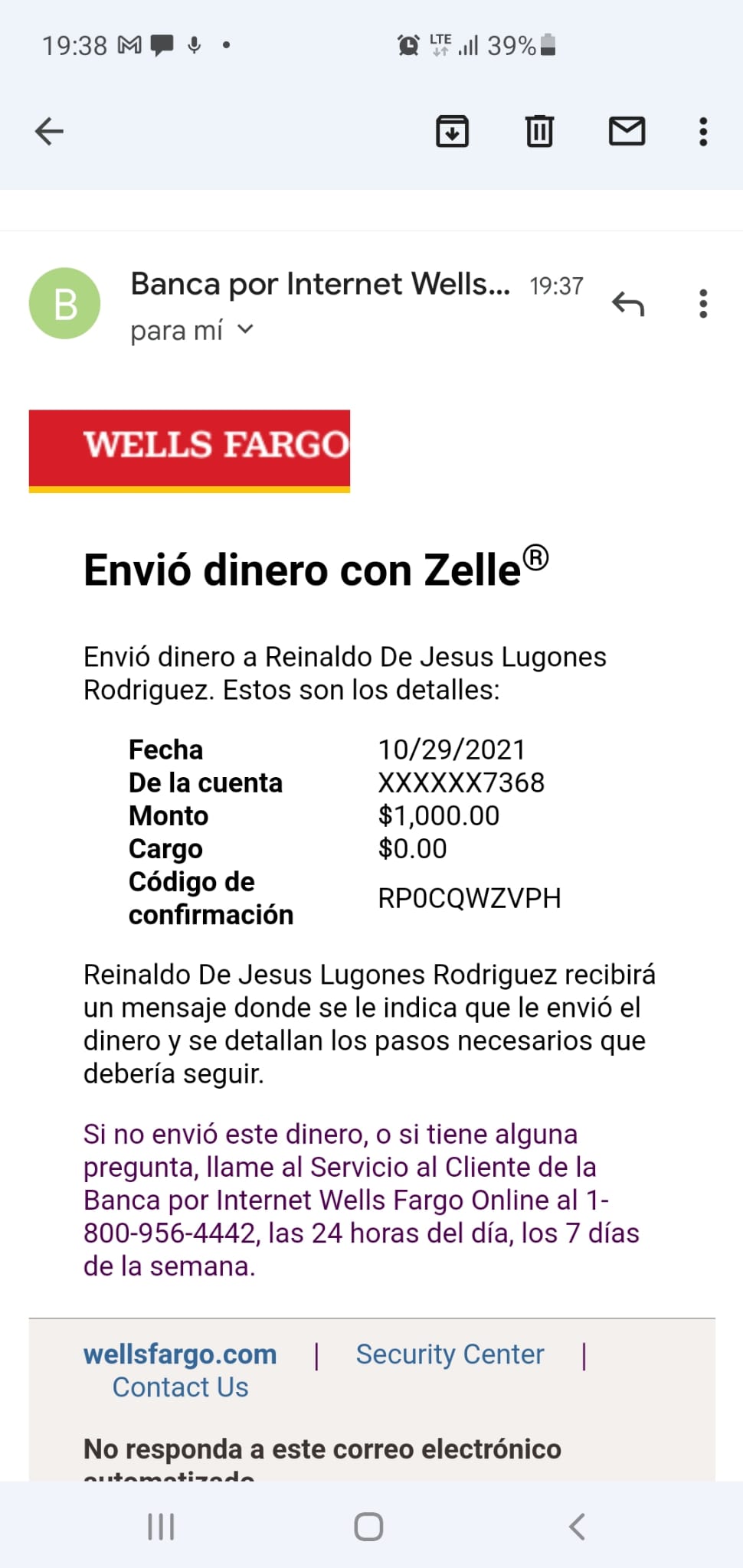The width and height of the screenshot is (743, 1568).
Task: Mark this email as unread
Action: [627, 131]
